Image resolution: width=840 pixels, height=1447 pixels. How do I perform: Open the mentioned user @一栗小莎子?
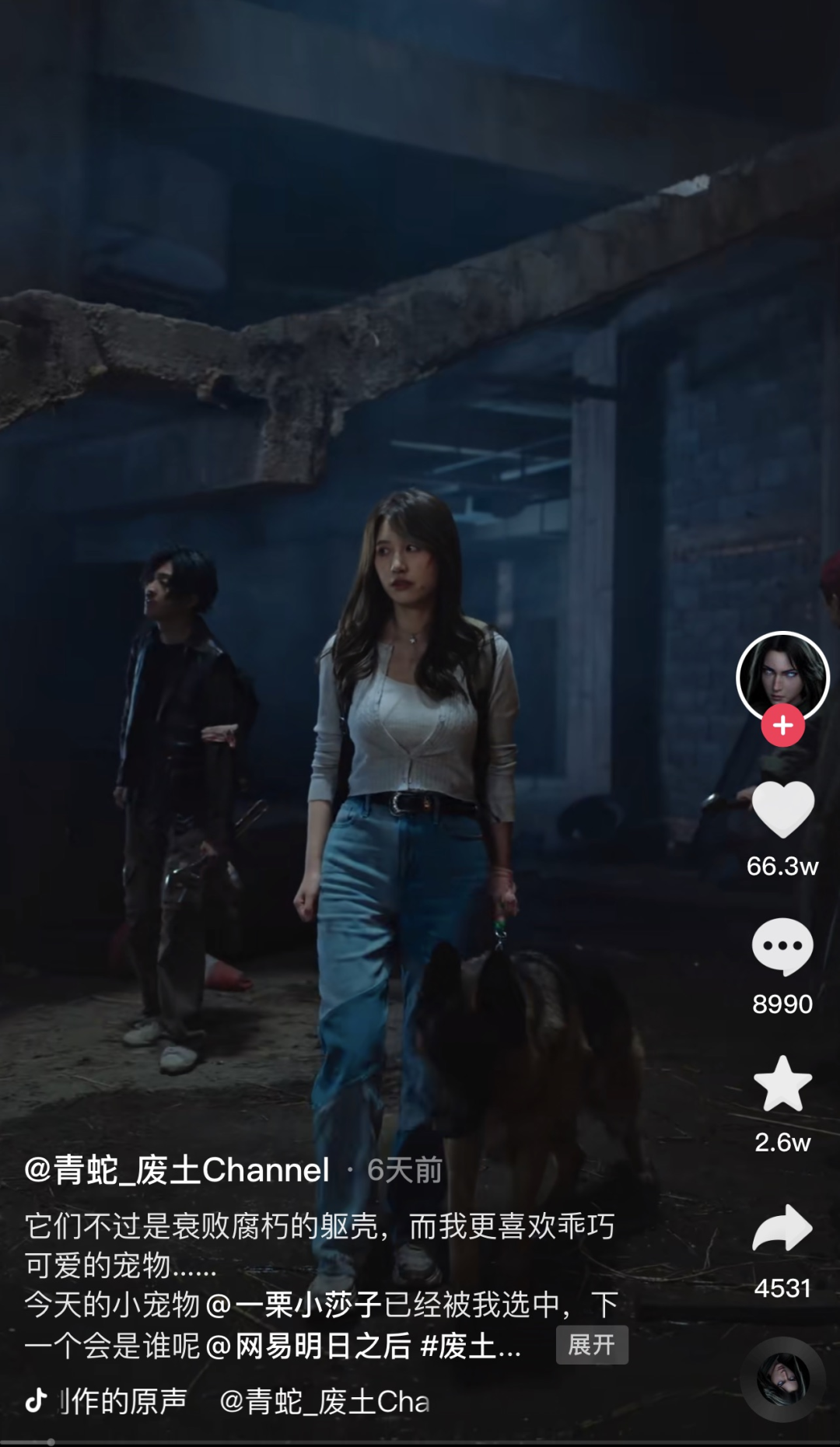(x=294, y=1305)
